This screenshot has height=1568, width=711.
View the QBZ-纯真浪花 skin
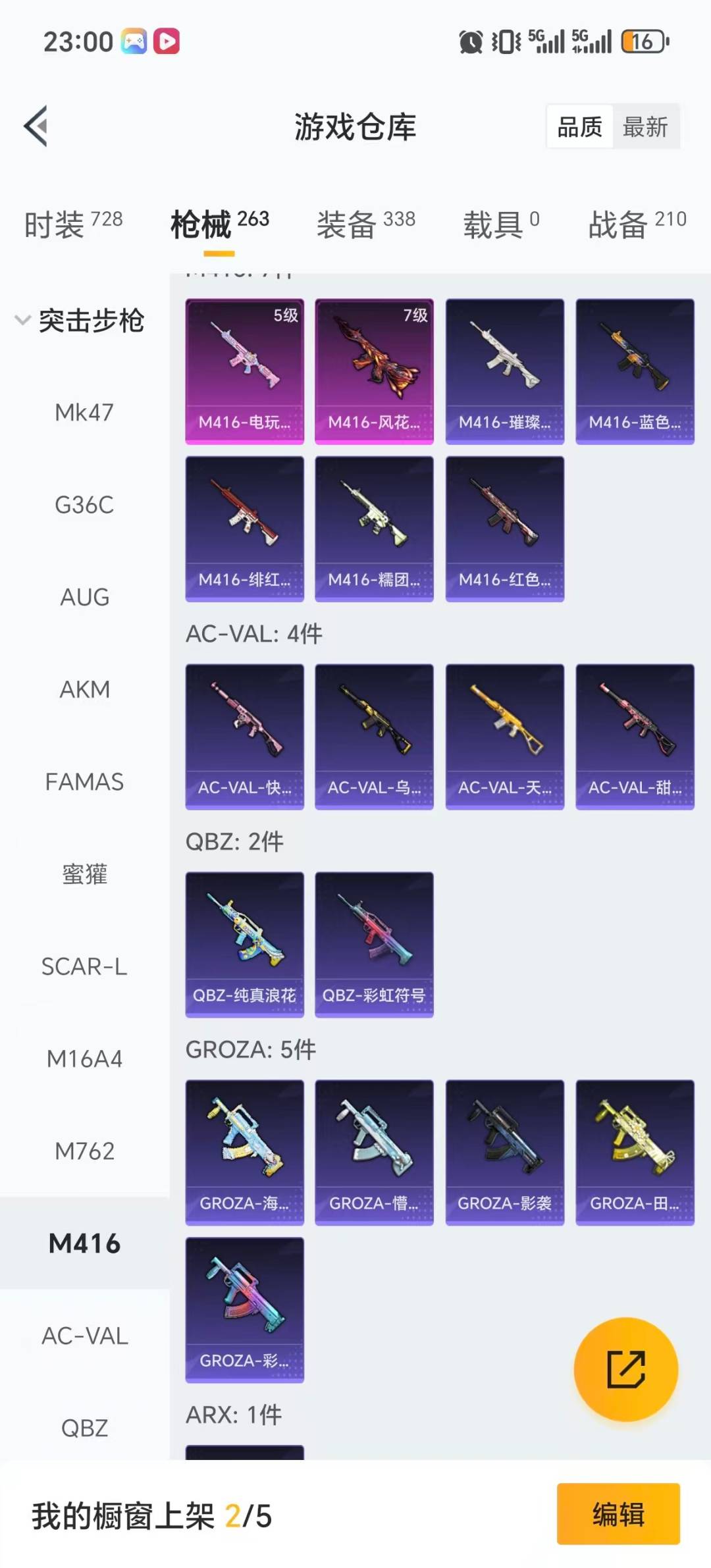244,944
